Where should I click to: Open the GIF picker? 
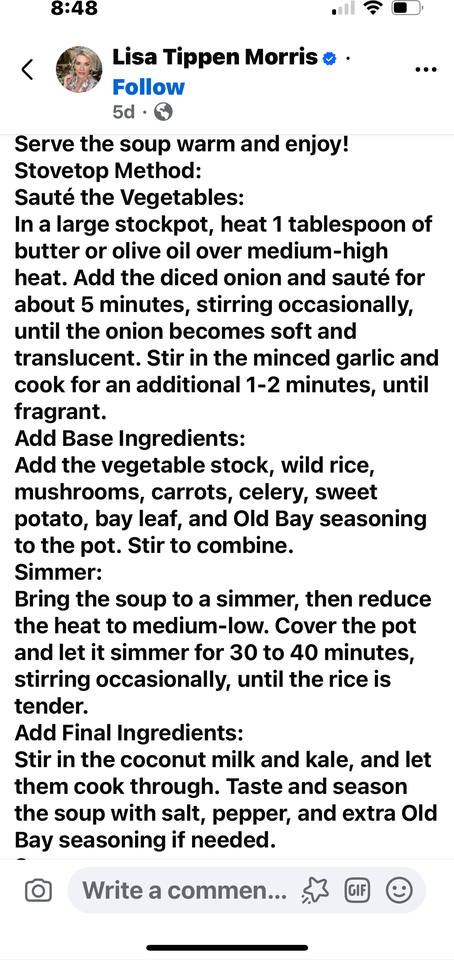pyautogui.click(x=358, y=890)
